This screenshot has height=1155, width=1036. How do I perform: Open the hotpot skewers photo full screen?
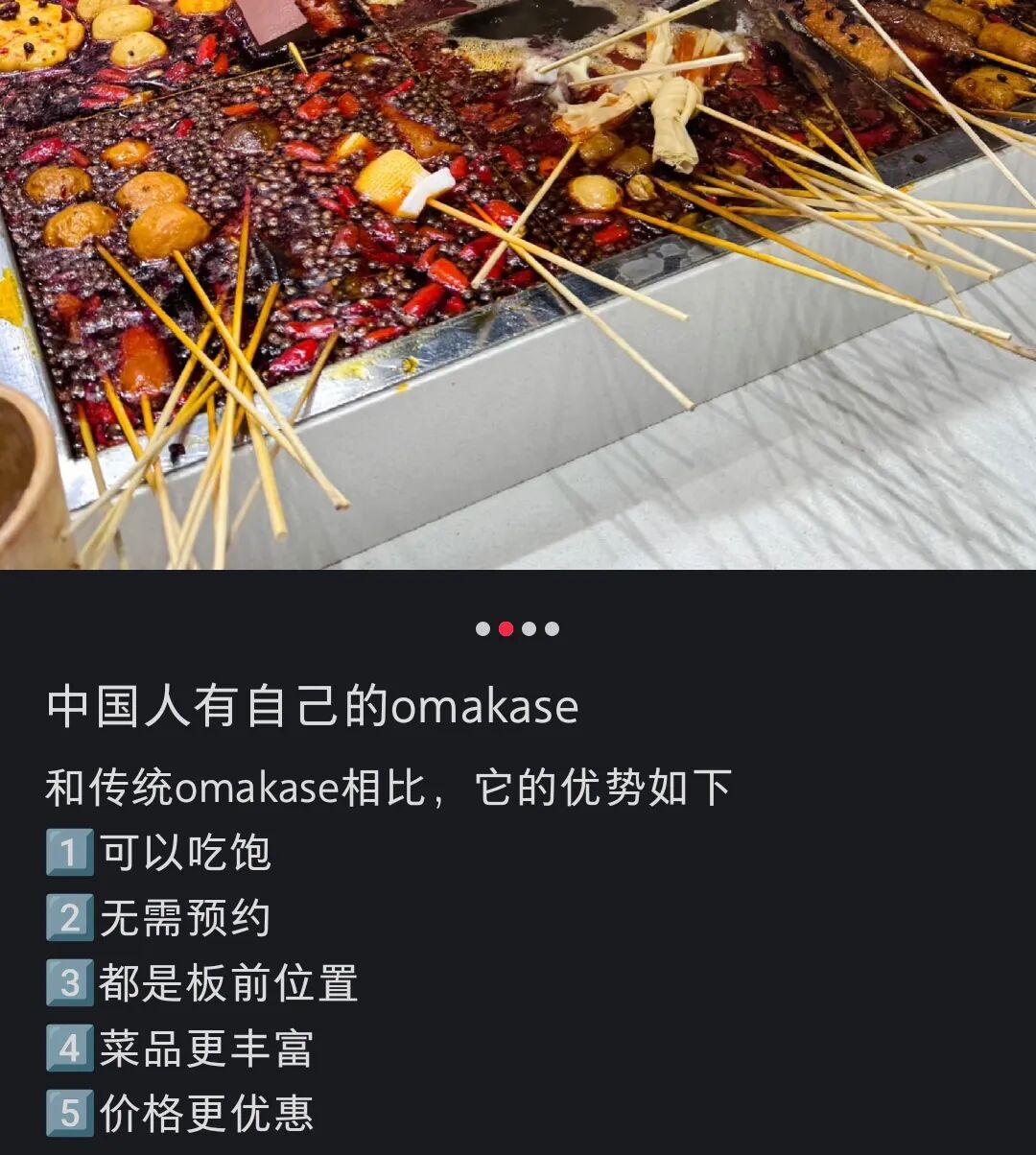518,284
